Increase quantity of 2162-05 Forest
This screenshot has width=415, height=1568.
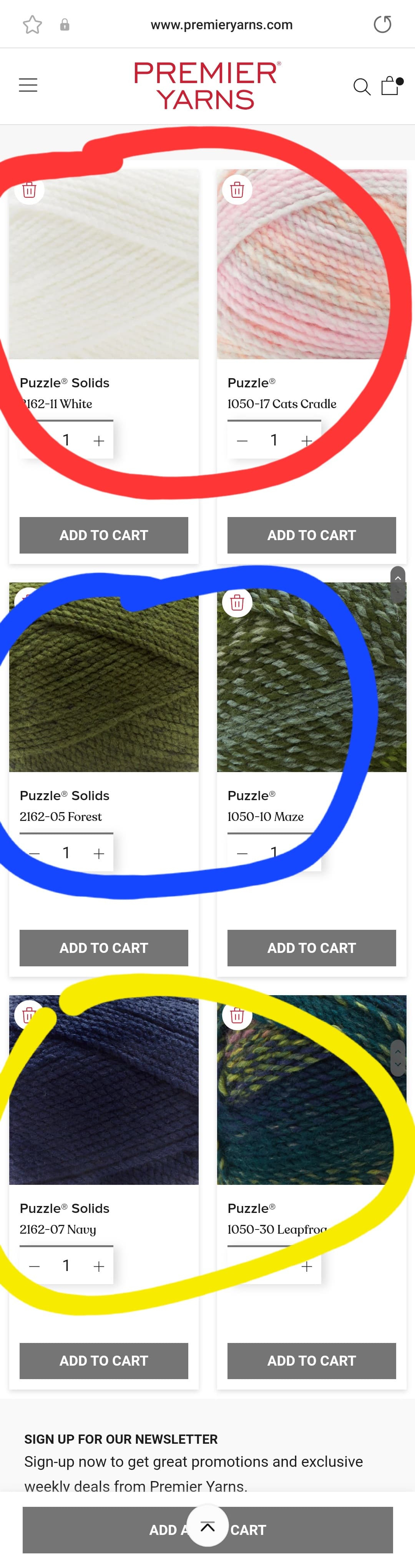99,853
